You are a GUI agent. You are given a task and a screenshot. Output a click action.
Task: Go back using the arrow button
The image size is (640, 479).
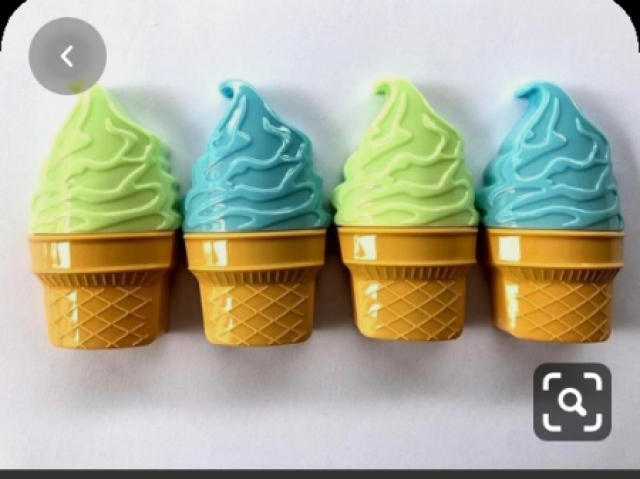67,57
